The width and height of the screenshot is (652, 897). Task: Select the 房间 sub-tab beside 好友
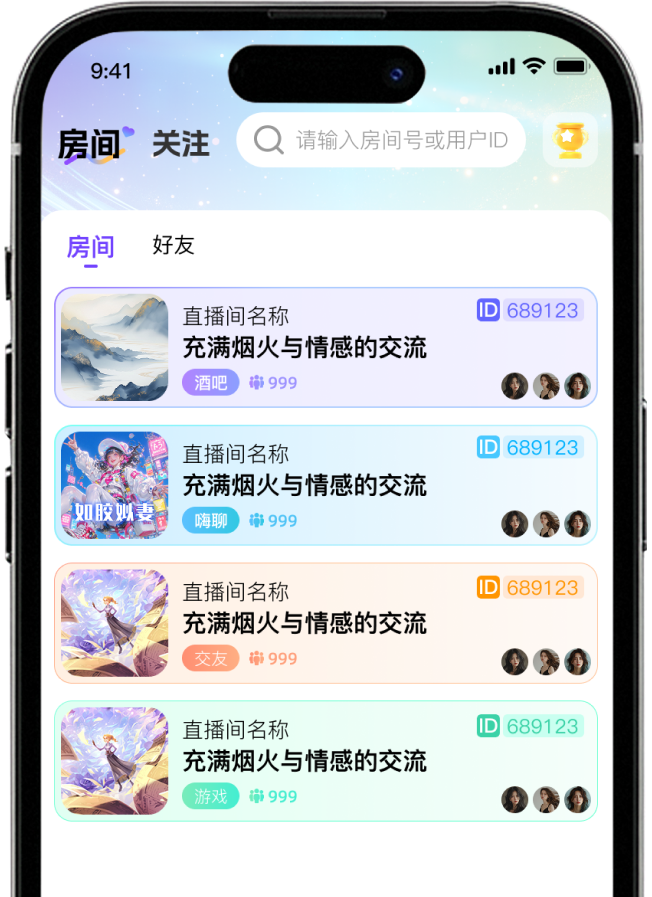click(x=90, y=247)
